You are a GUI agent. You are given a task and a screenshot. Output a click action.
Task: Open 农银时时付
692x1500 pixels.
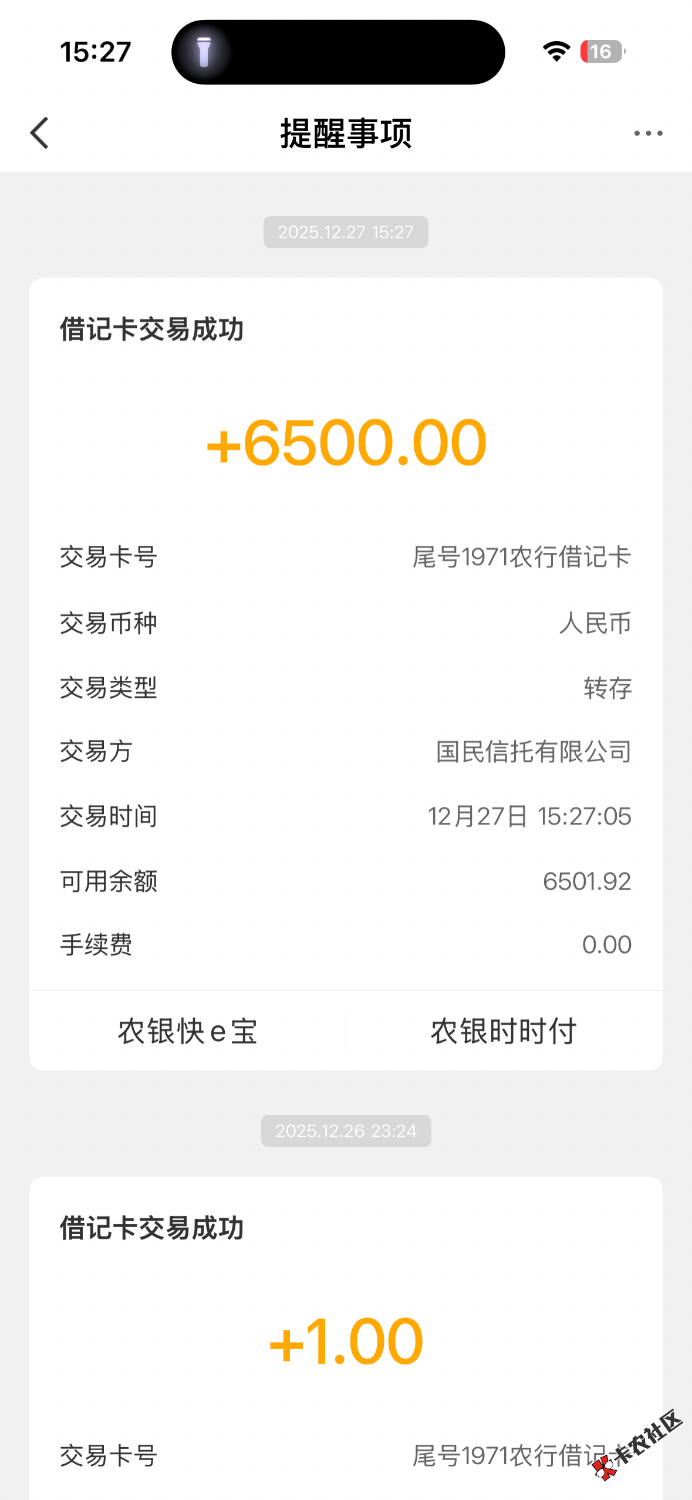tap(503, 1031)
